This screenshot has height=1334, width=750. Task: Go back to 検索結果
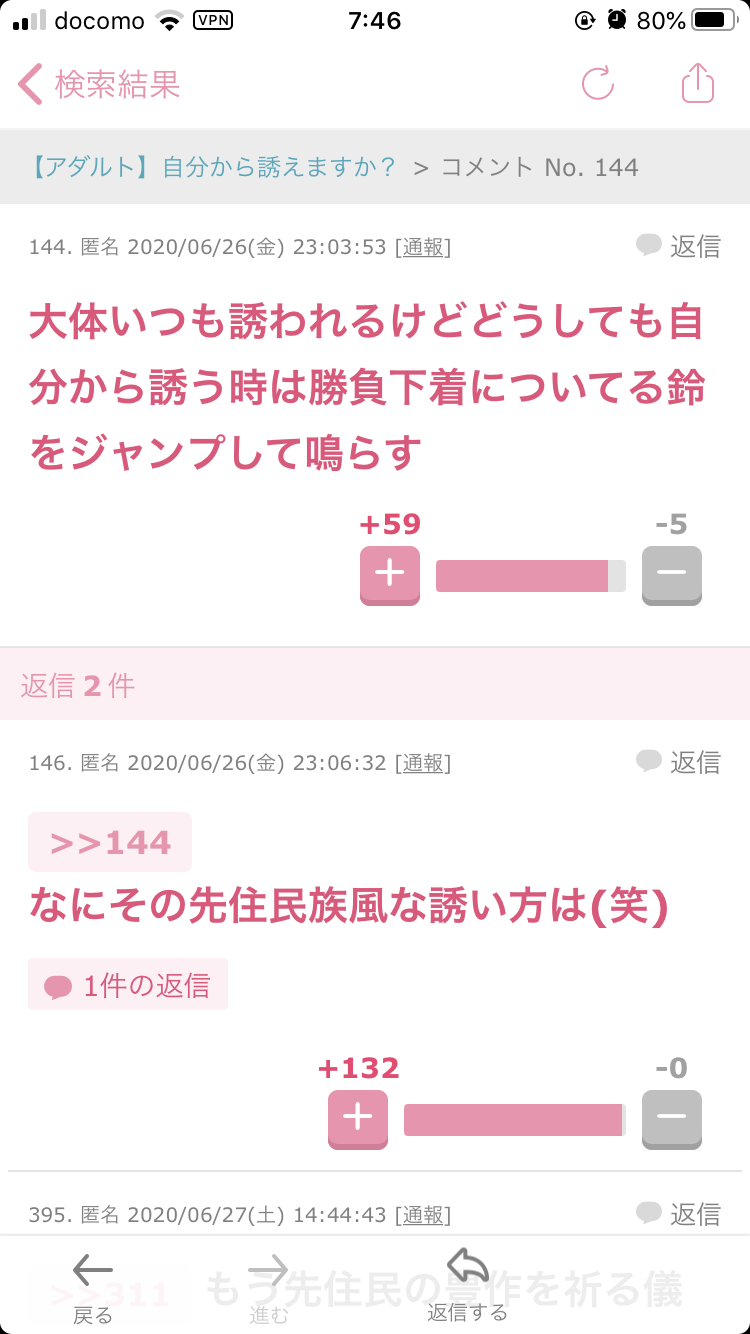(98, 85)
